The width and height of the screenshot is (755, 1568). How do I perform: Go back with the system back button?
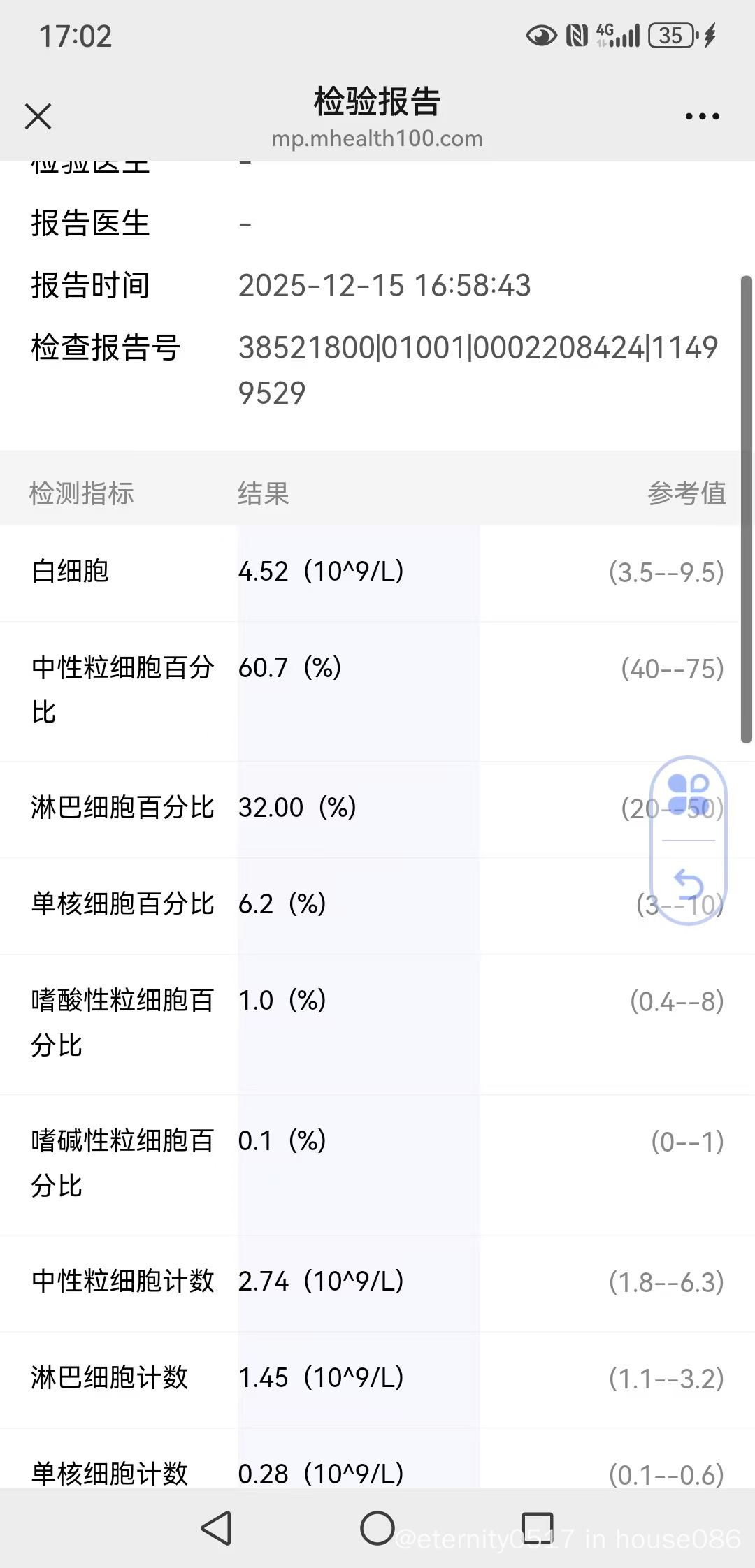pyautogui.click(x=217, y=1527)
